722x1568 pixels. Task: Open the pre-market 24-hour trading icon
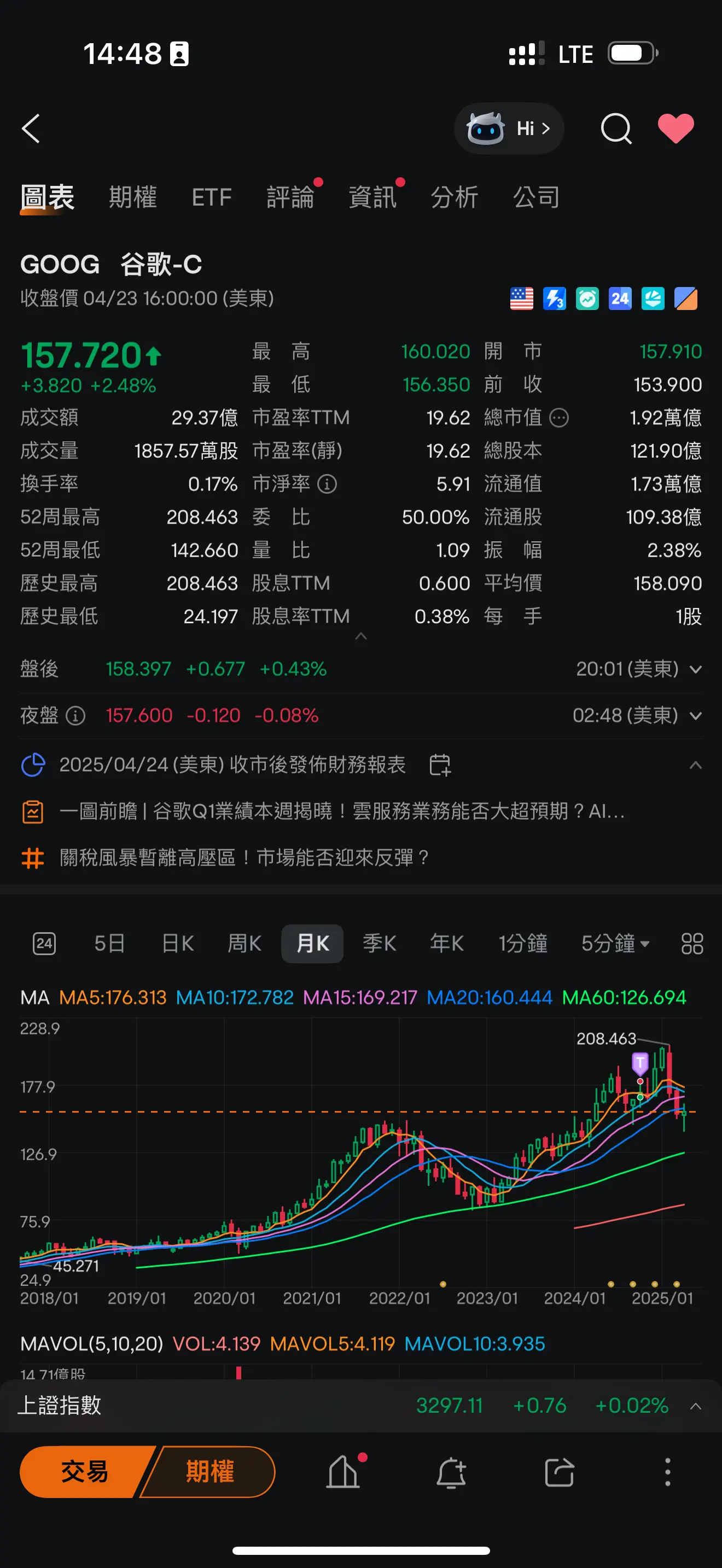pyautogui.click(x=620, y=299)
